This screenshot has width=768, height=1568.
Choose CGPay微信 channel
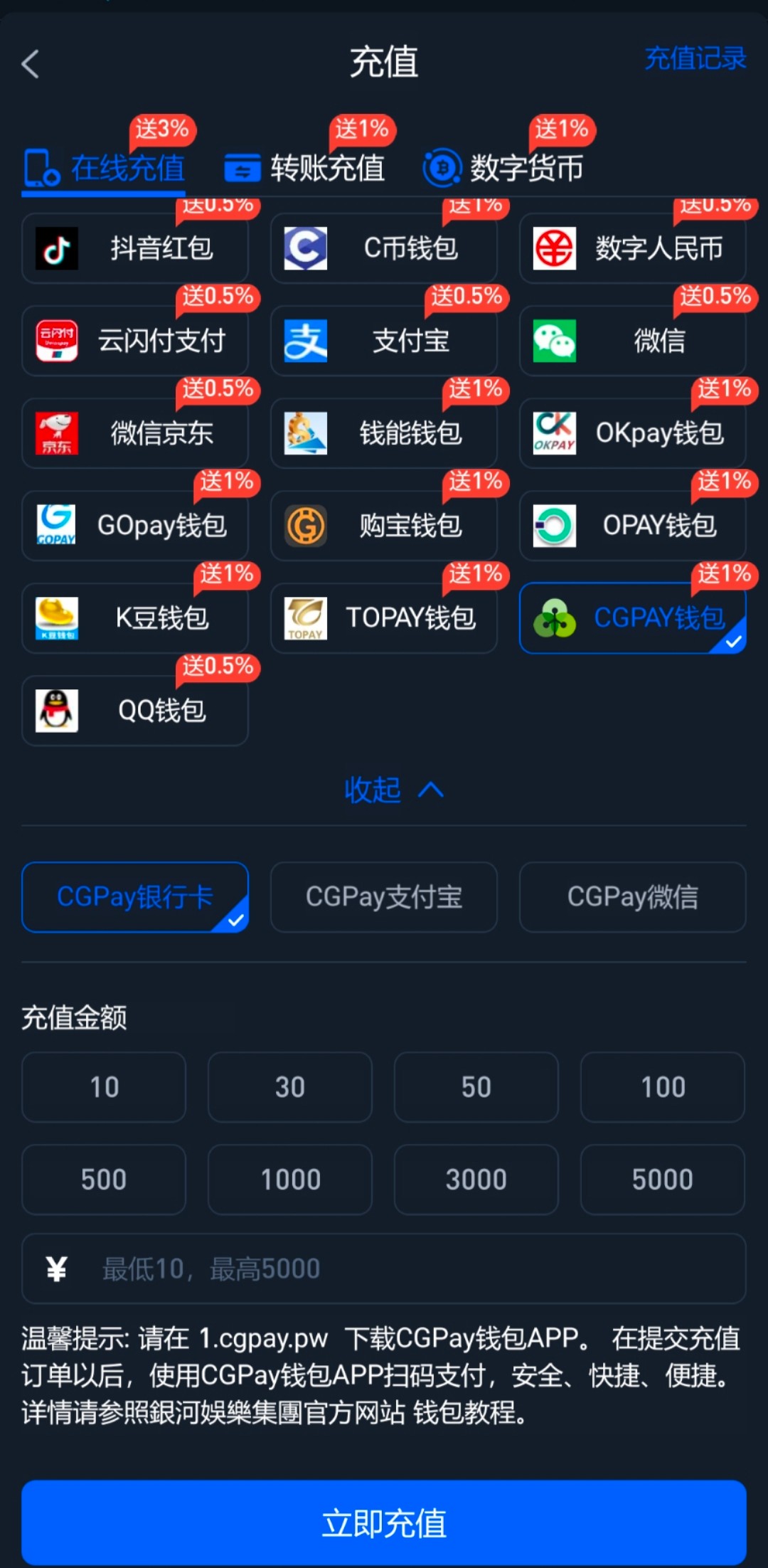click(x=633, y=897)
